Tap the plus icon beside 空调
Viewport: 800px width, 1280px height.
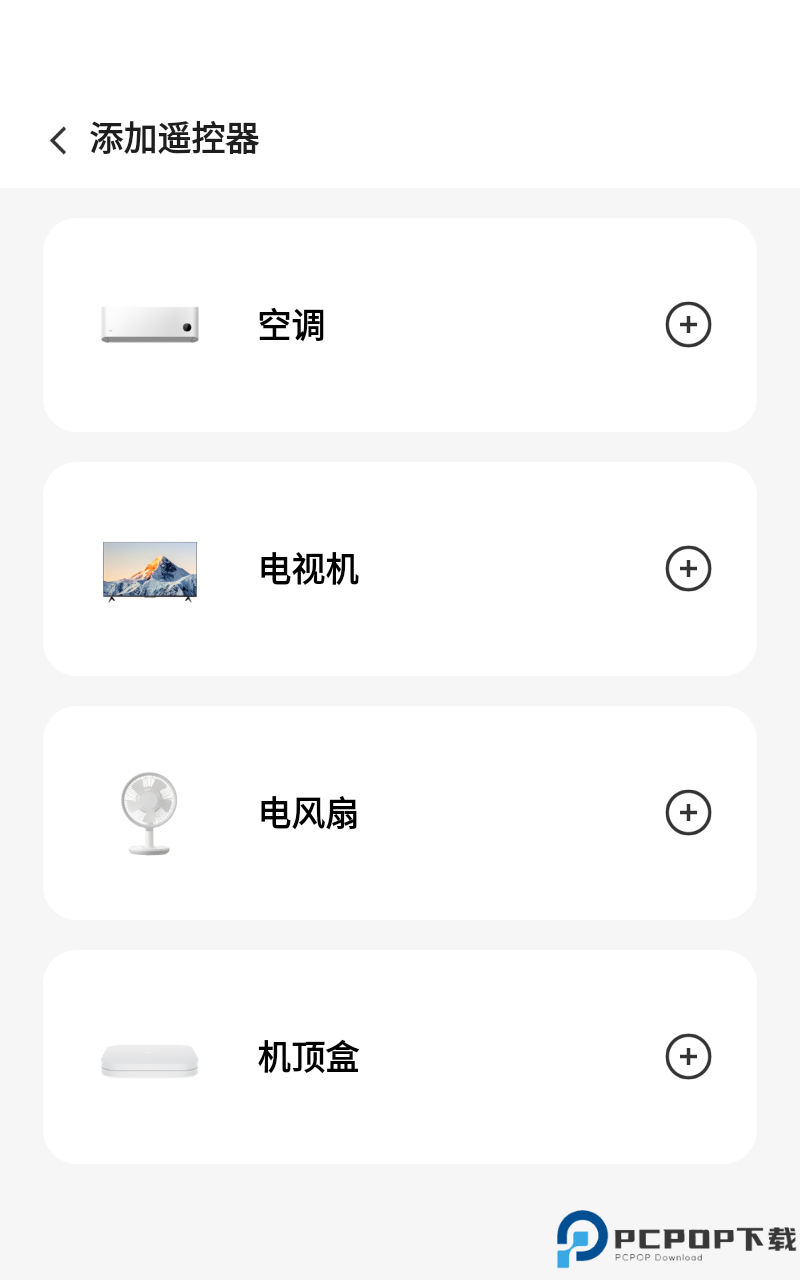pyautogui.click(x=688, y=325)
